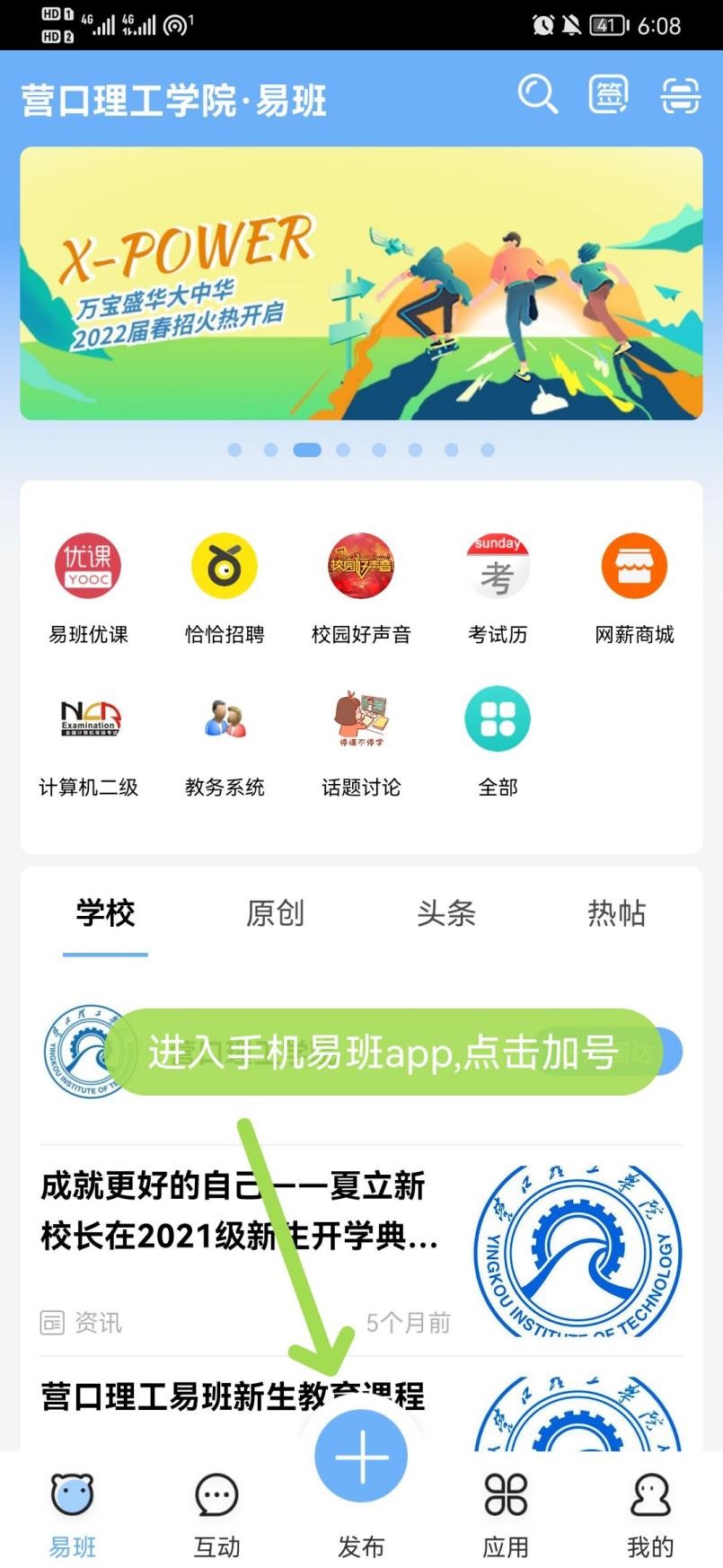Switch to the 热帖 tab
Image resolution: width=723 pixels, height=1568 pixels.
point(616,912)
